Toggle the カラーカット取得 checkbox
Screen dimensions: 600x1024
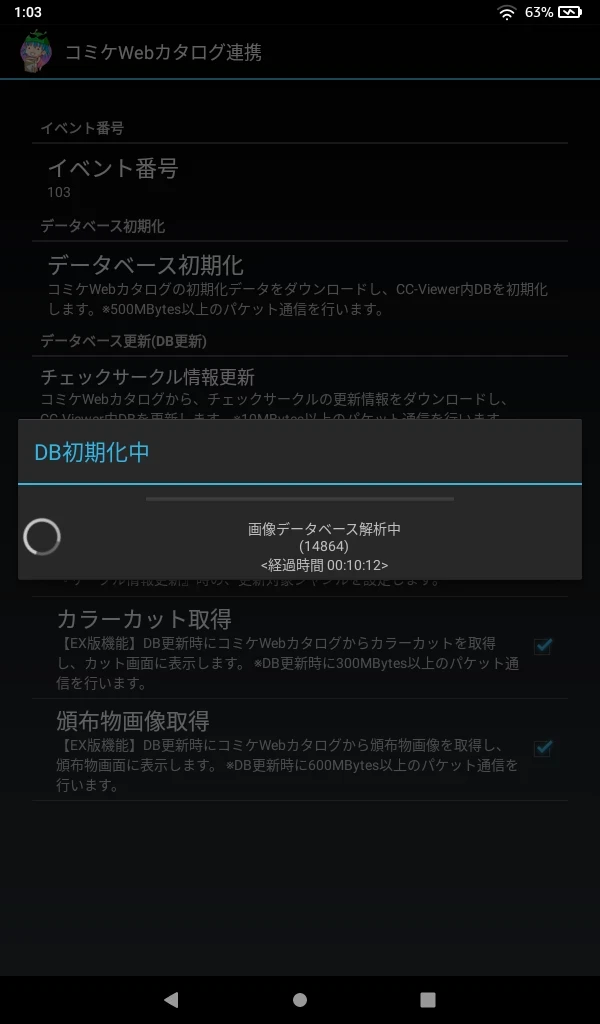[x=543, y=646]
